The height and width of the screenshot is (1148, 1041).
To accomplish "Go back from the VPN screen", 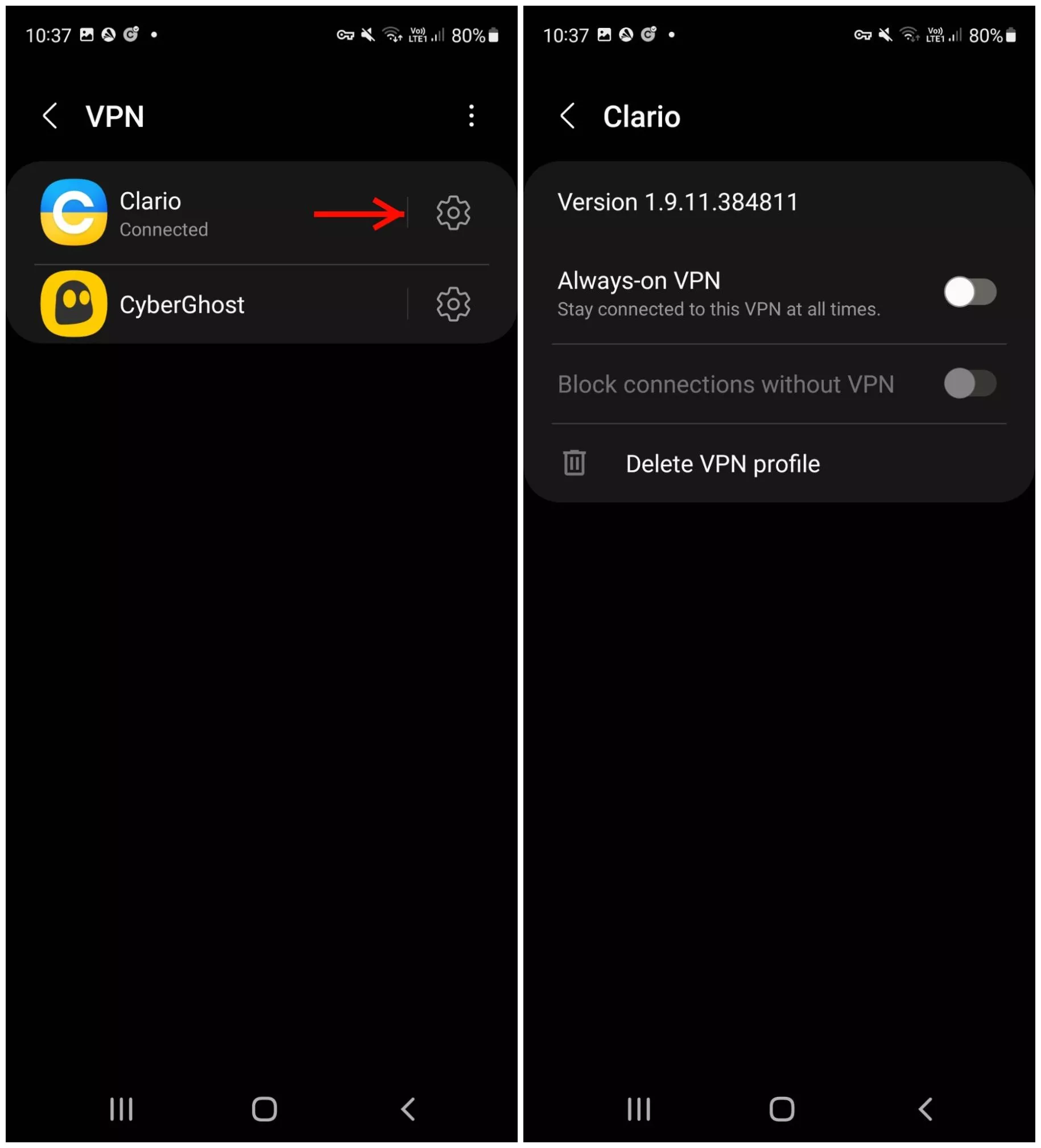I will pos(50,116).
